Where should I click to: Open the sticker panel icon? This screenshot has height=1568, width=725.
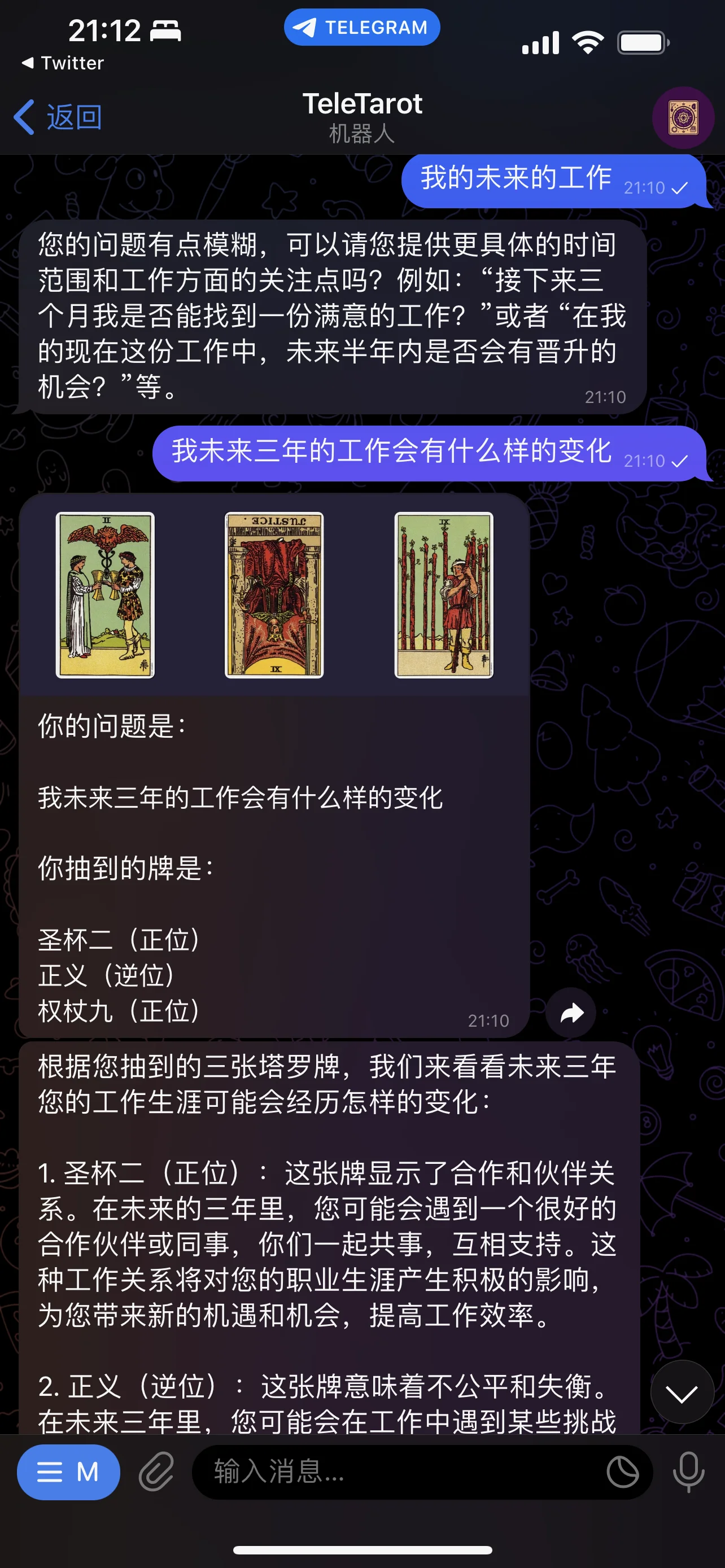pos(622,1472)
